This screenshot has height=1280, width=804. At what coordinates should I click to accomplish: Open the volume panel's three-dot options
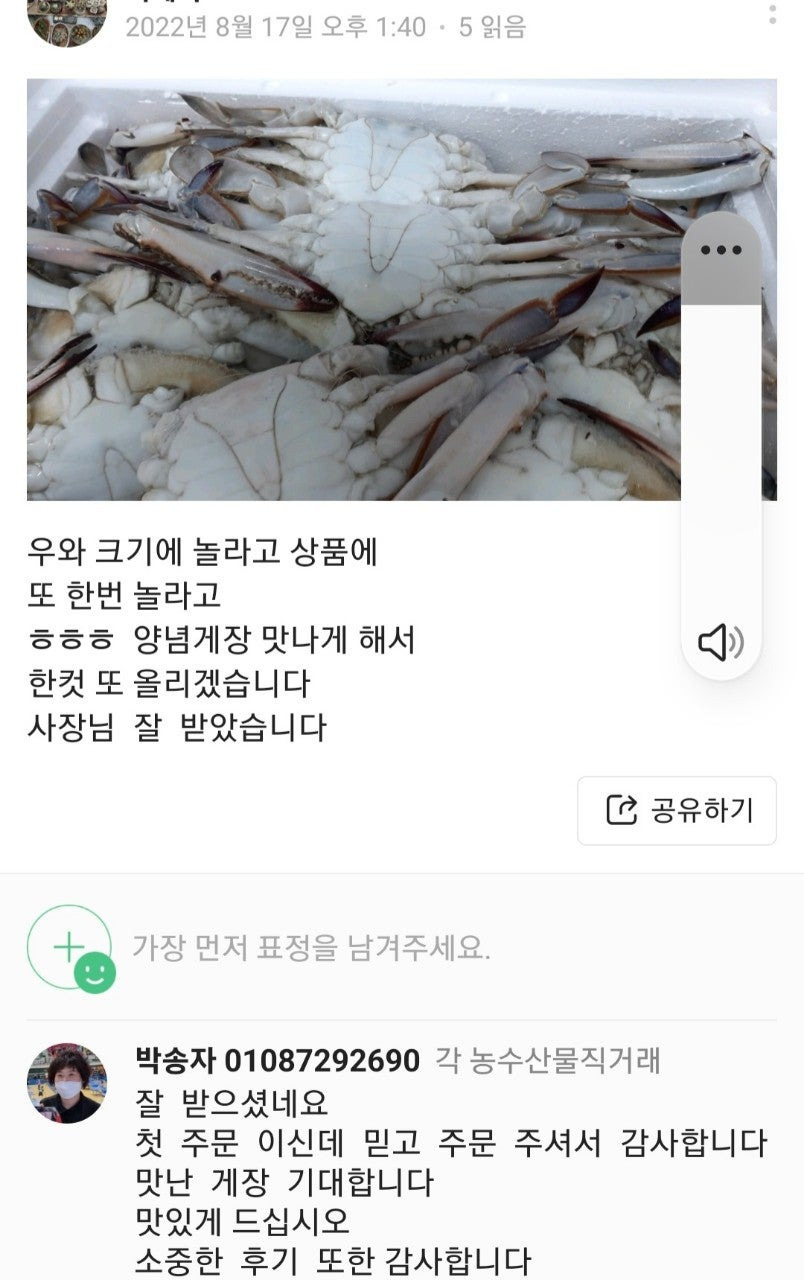pos(721,250)
